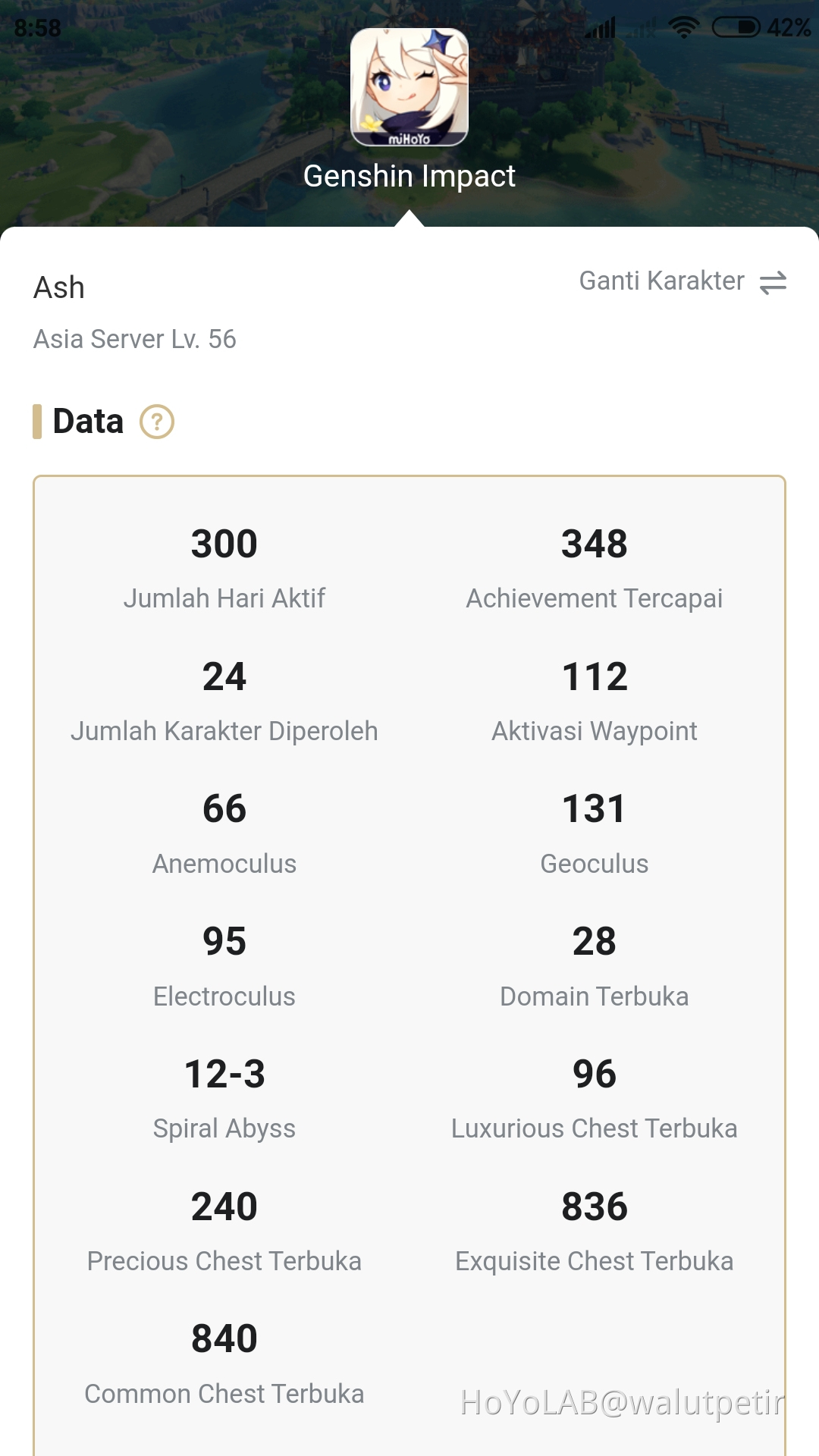Select the player name Ash

(x=58, y=287)
